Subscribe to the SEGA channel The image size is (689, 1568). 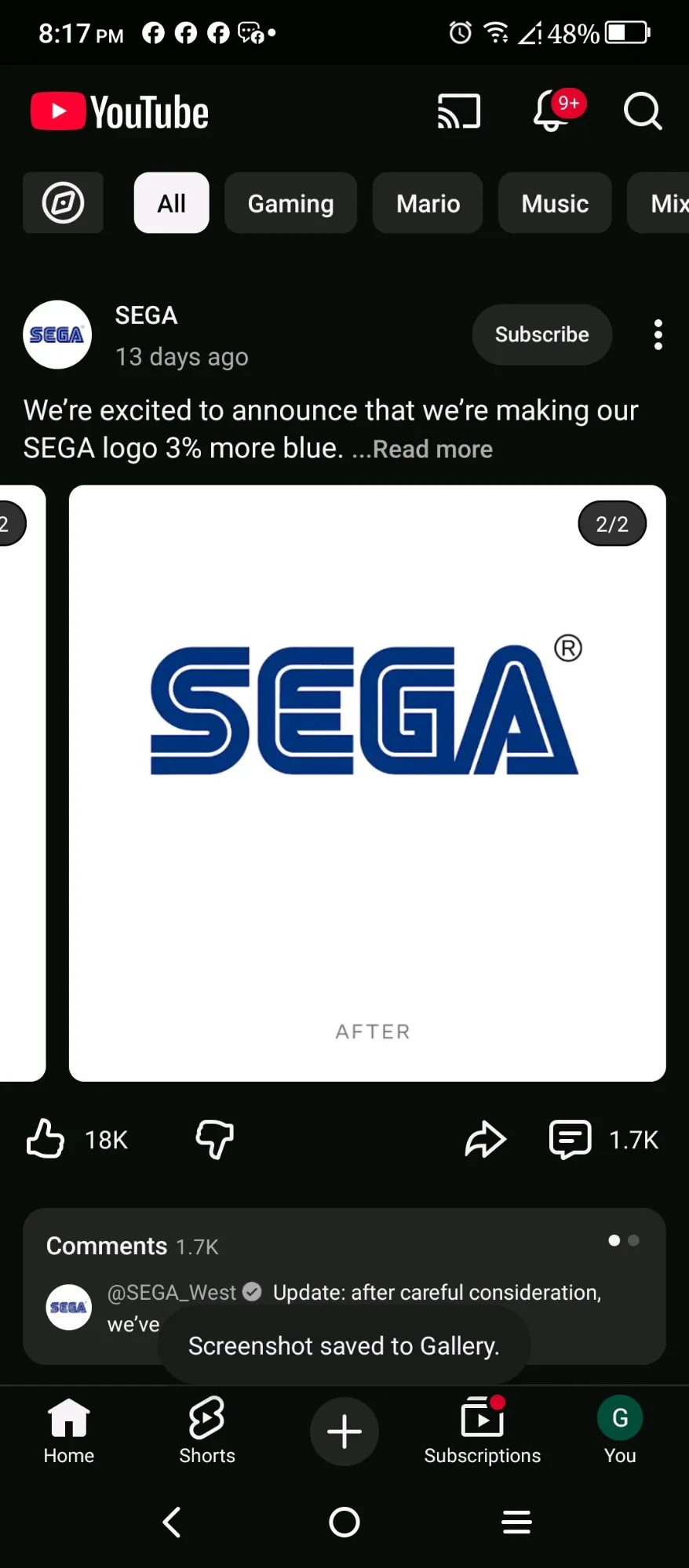[541, 335]
